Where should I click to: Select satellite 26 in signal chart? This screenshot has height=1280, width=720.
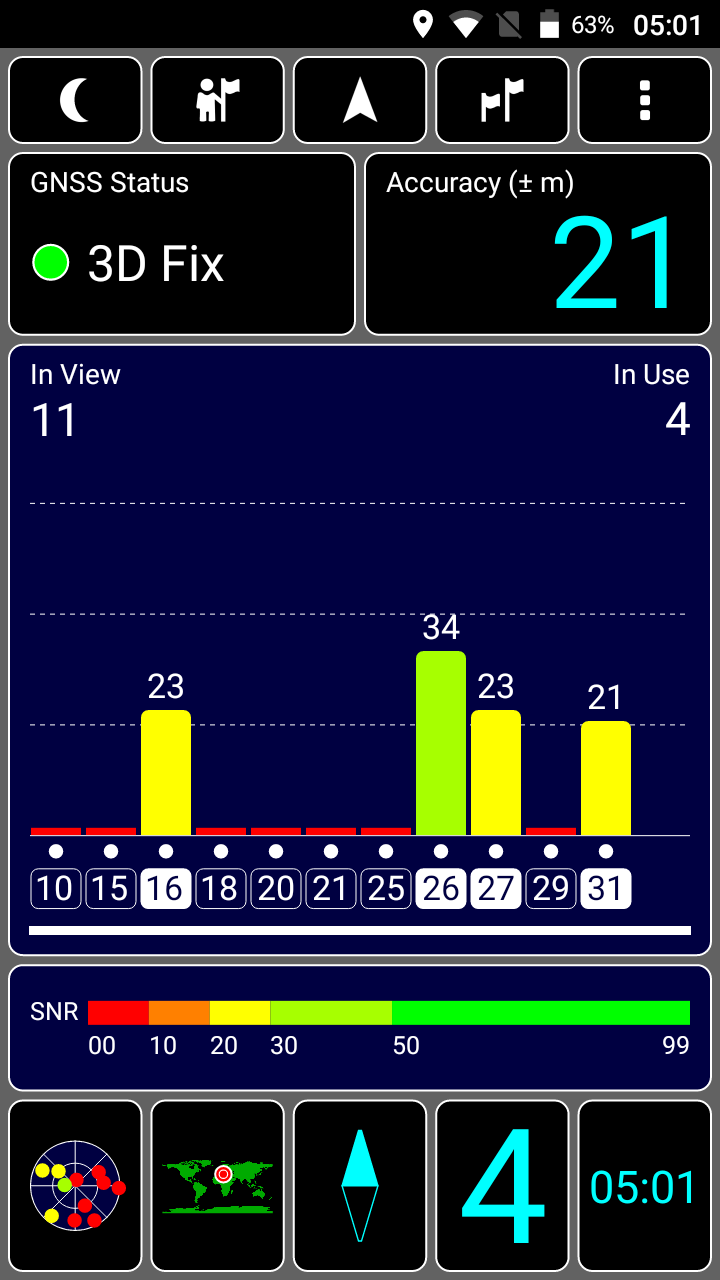[441, 888]
